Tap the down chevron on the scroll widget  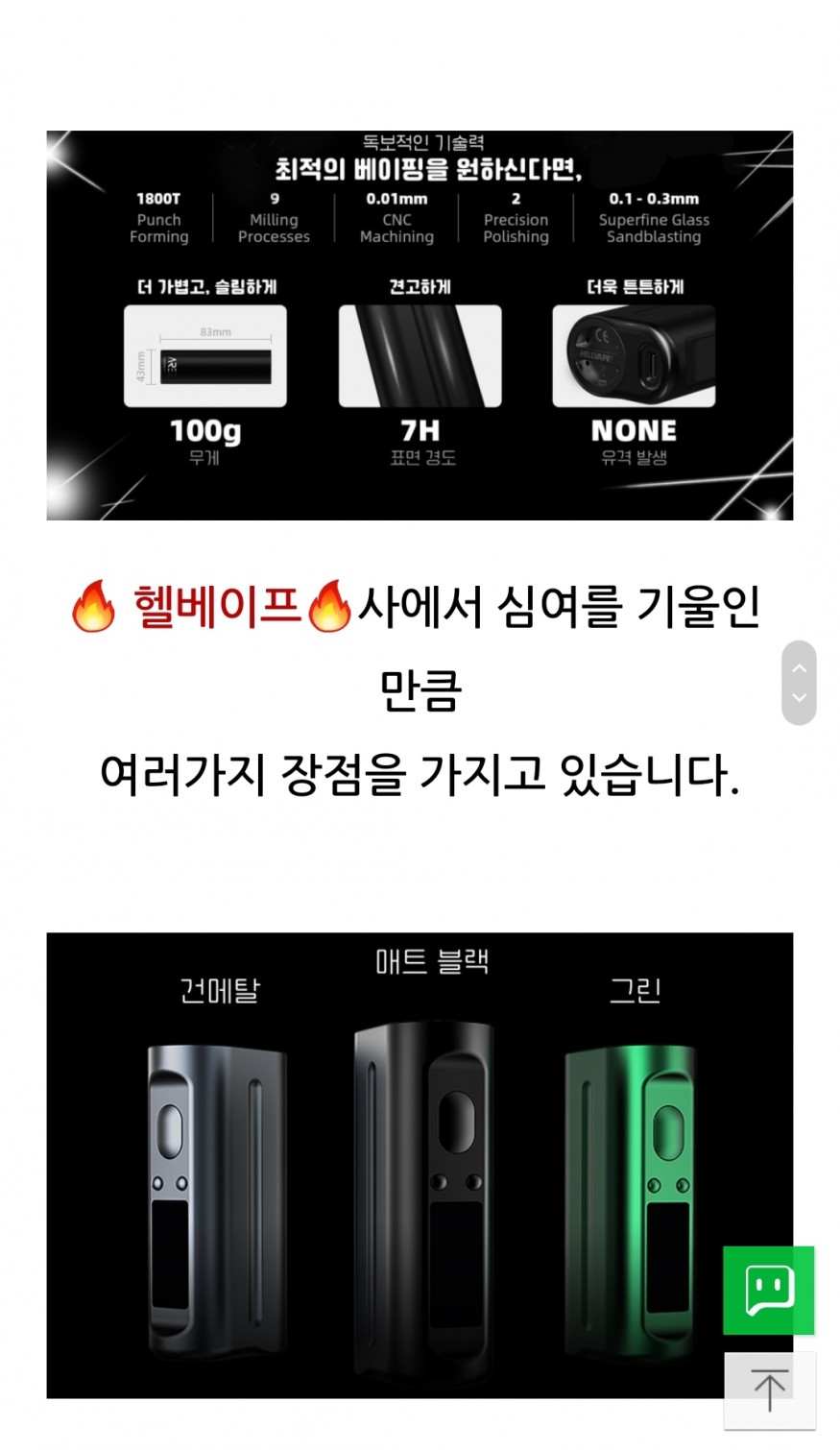tap(799, 698)
